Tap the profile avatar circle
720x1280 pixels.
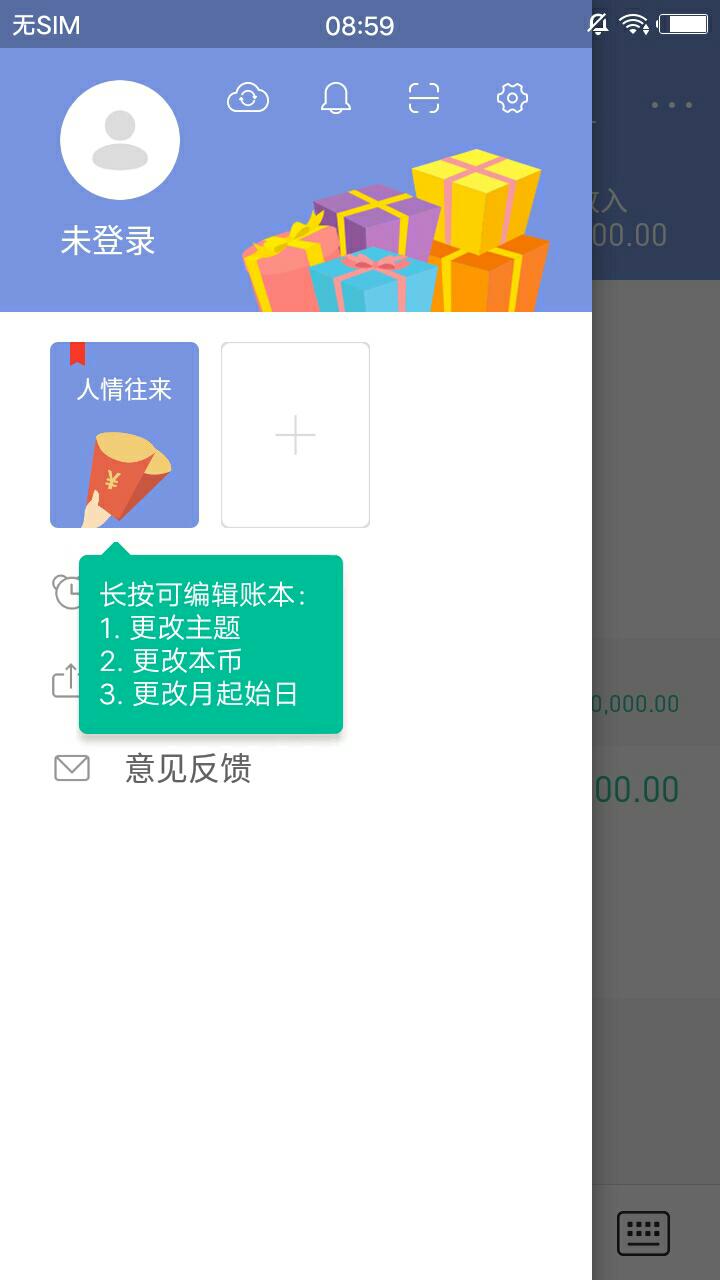[x=120, y=139]
